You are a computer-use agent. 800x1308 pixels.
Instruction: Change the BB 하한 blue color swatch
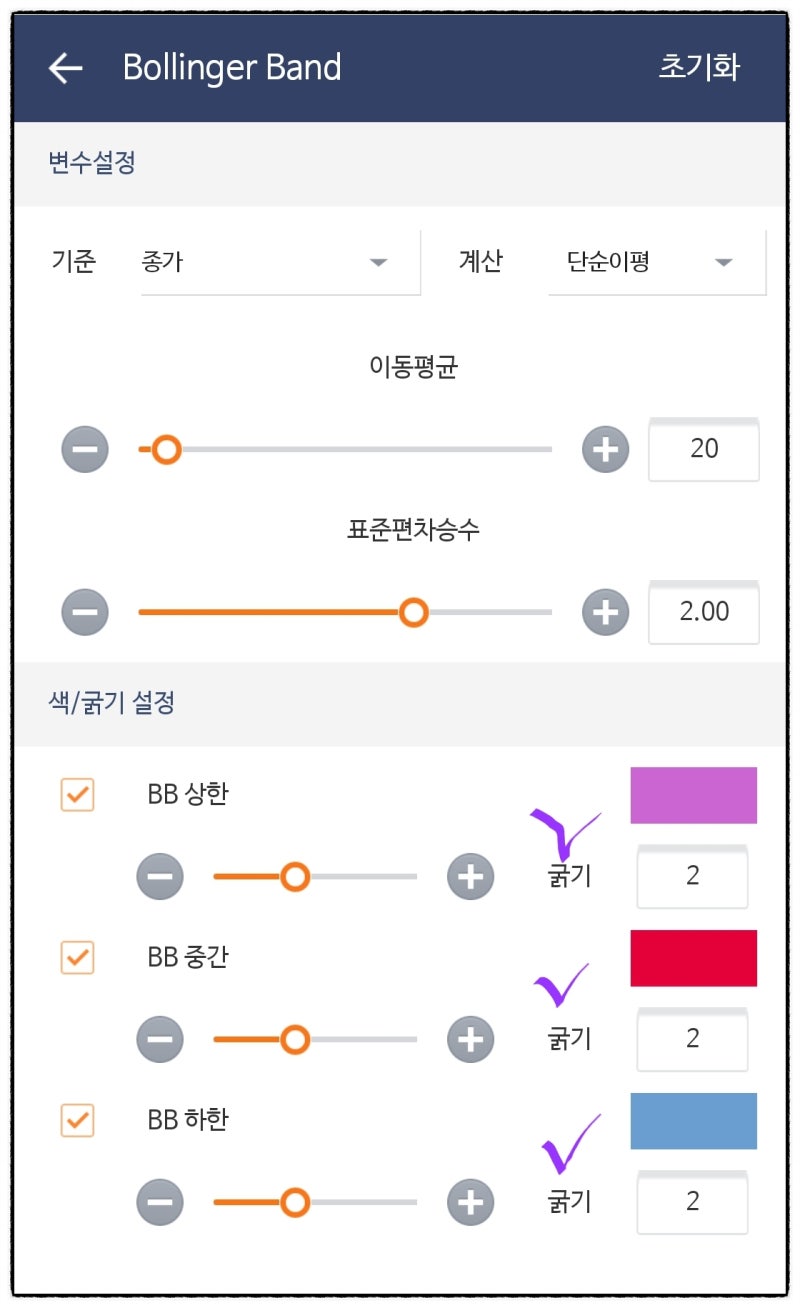point(693,1121)
